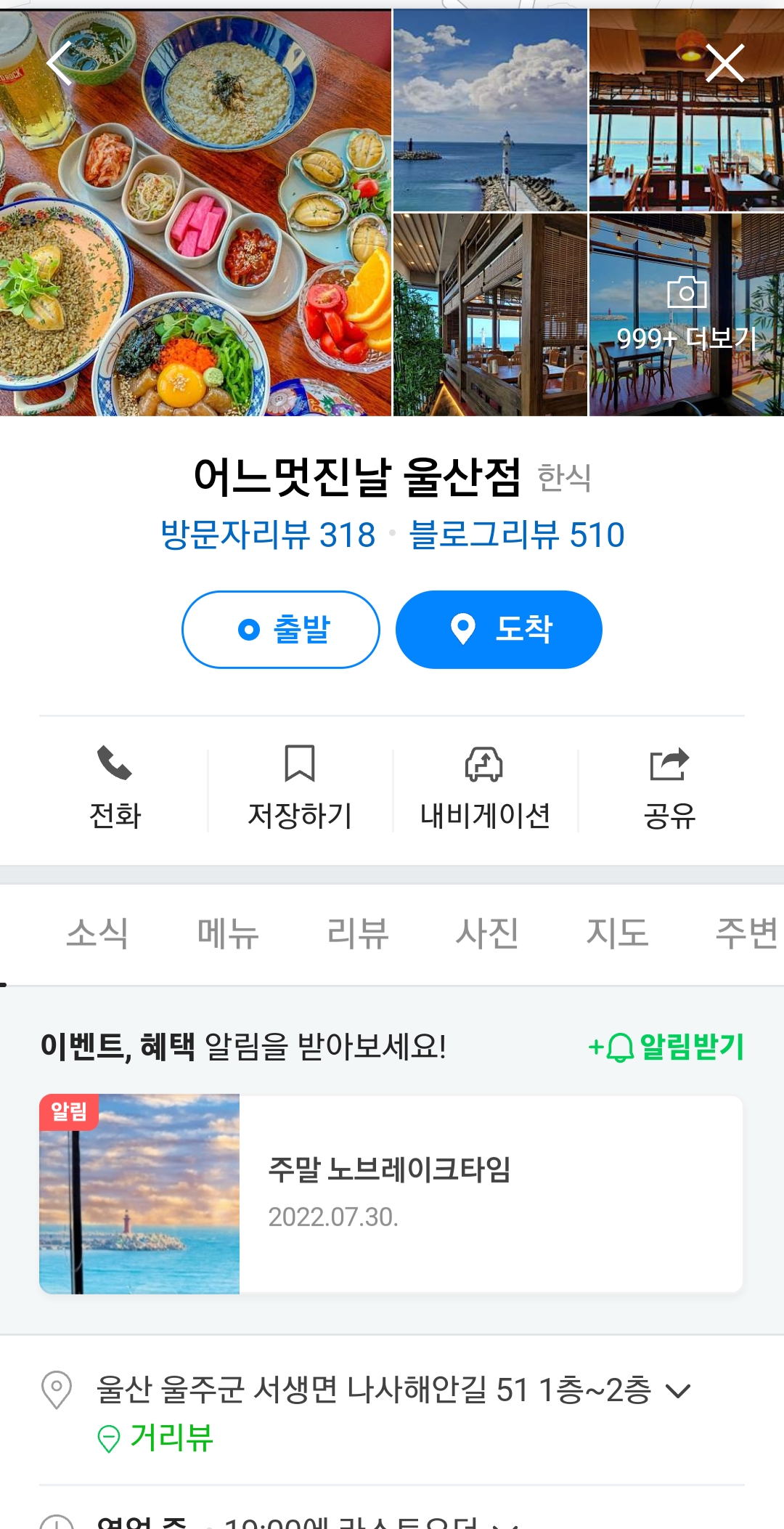The image size is (784, 1529).
Task: Set this place as 출발
Action: (281, 629)
